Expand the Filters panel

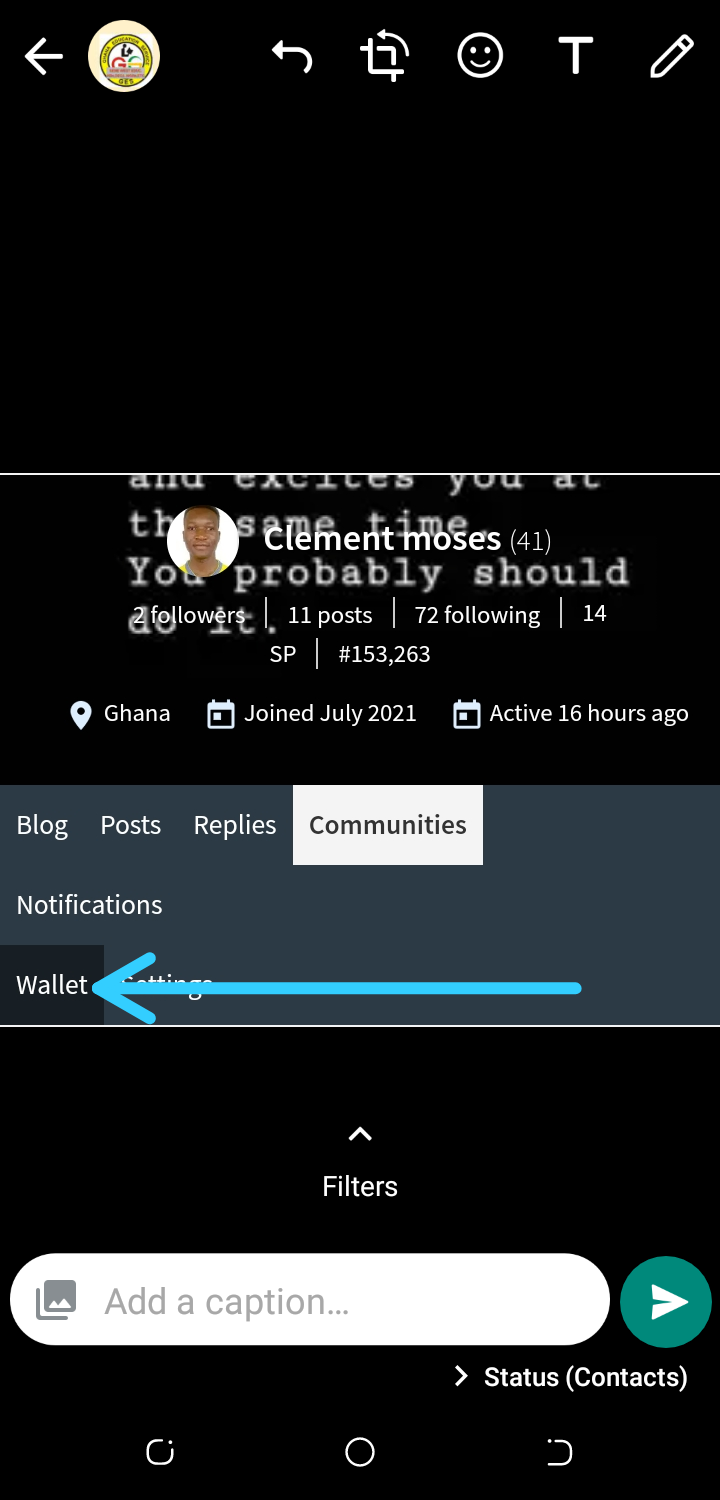click(x=360, y=1160)
